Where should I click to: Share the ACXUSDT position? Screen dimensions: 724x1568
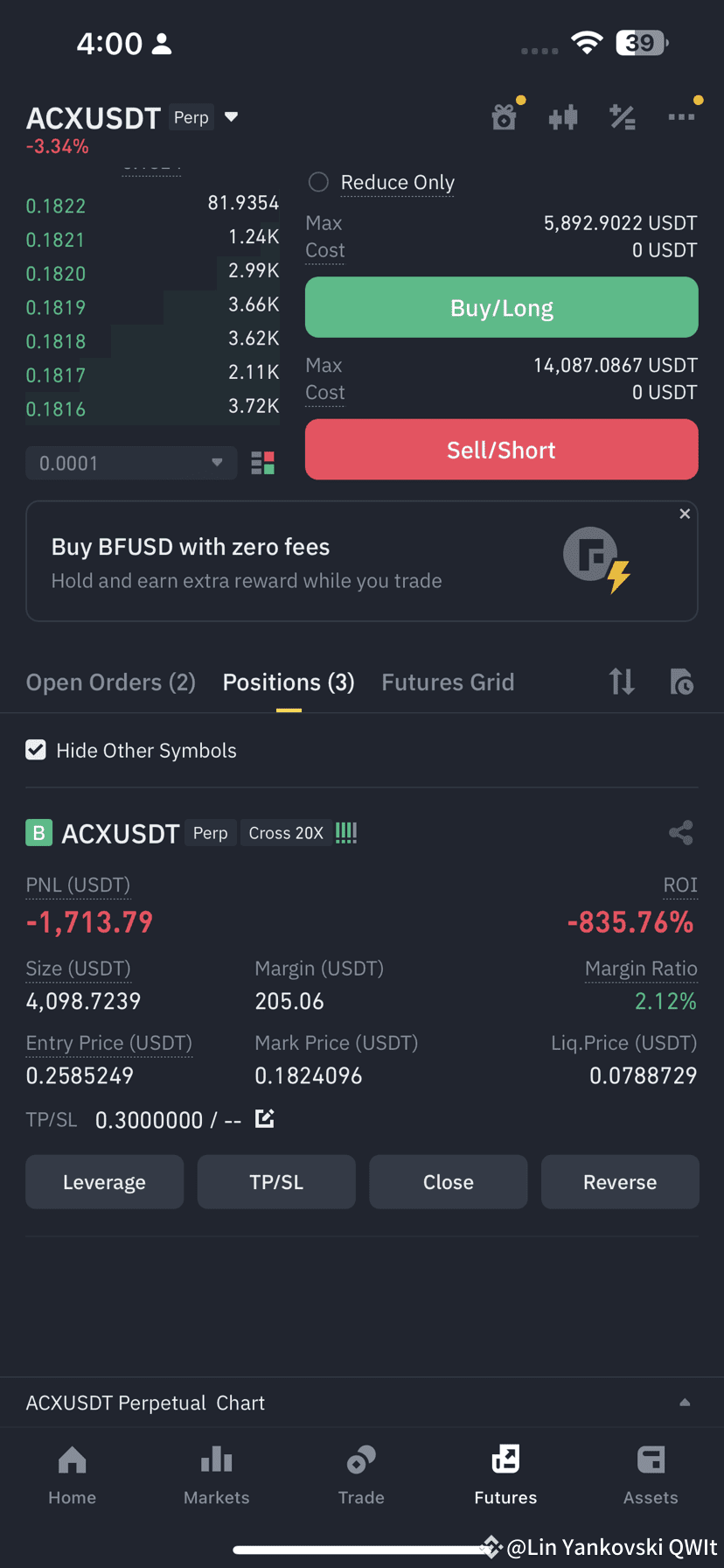(x=680, y=833)
